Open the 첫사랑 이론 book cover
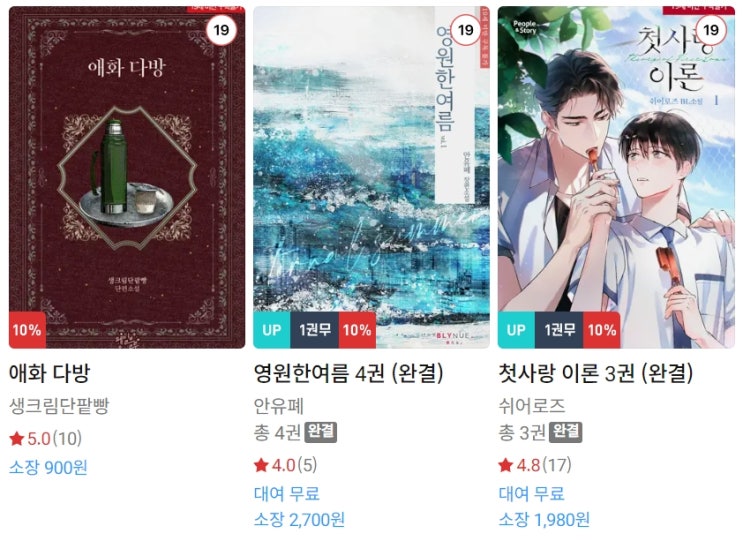 click(616, 176)
